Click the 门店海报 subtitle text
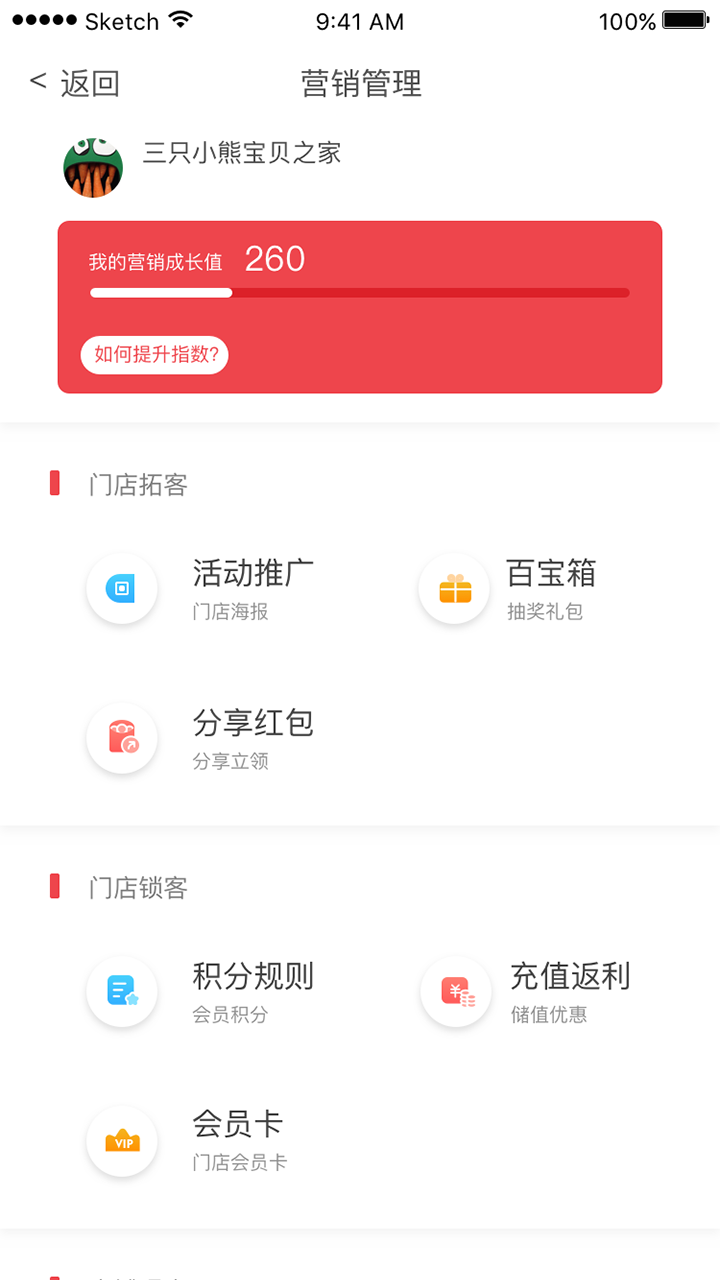This screenshot has height=1280, width=720. coord(228,615)
